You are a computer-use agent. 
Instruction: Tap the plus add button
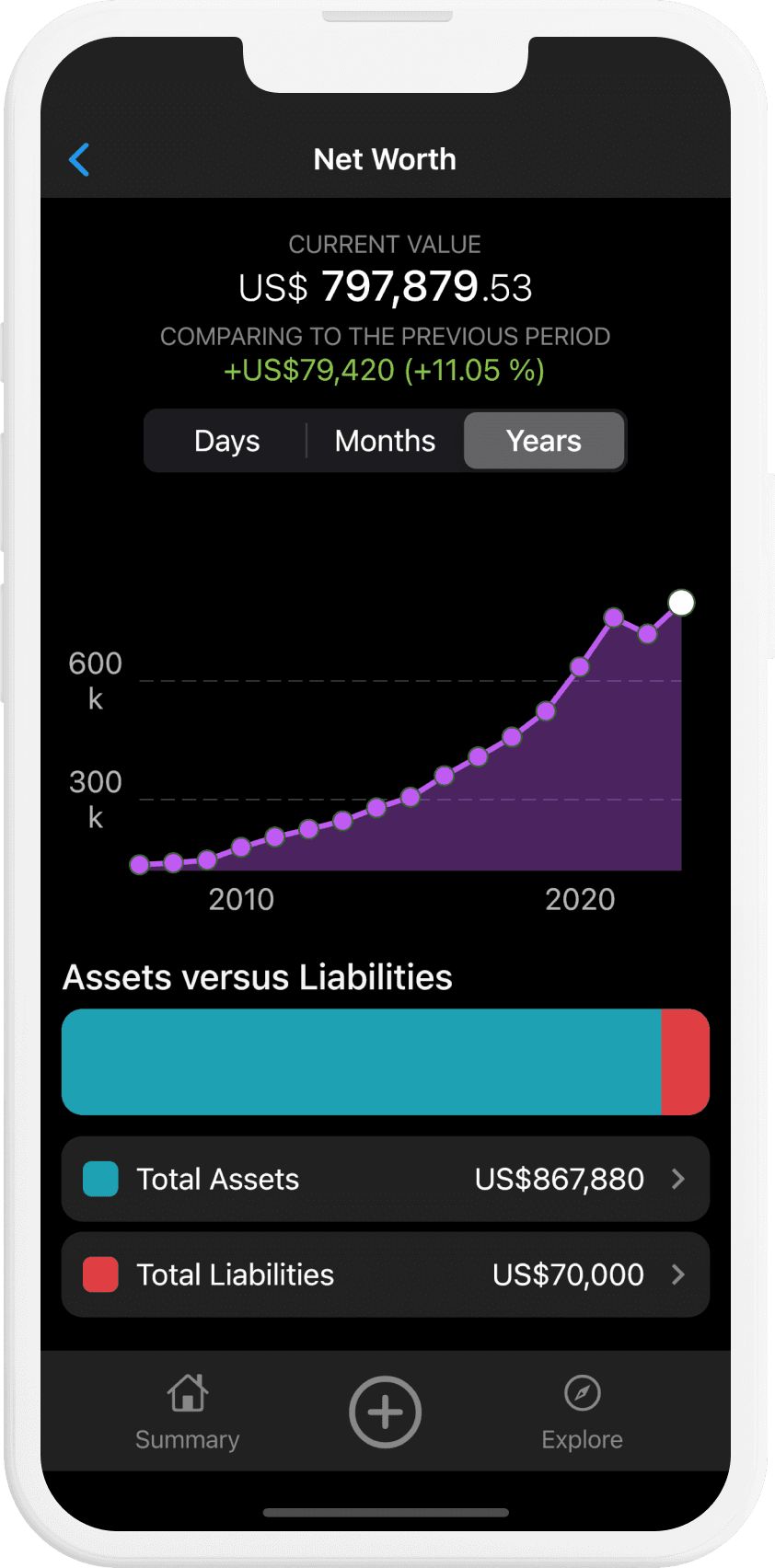pyautogui.click(x=385, y=1412)
